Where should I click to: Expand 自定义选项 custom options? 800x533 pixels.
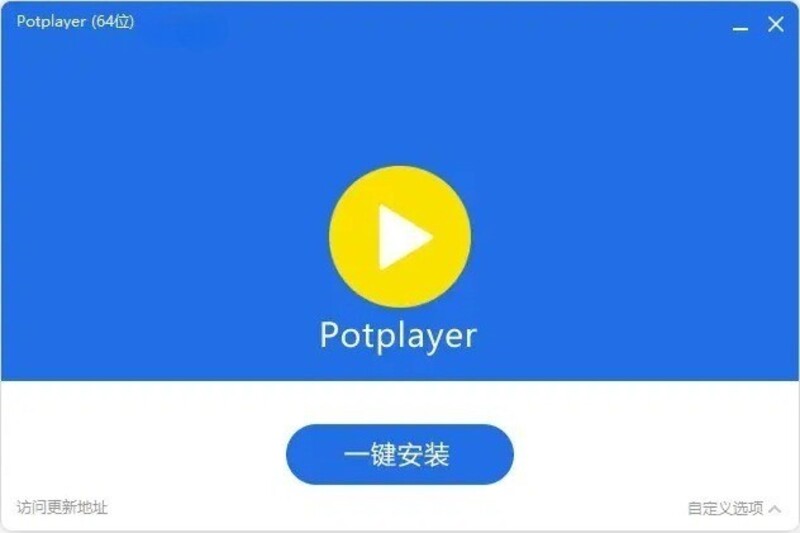click(x=734, y=508)
